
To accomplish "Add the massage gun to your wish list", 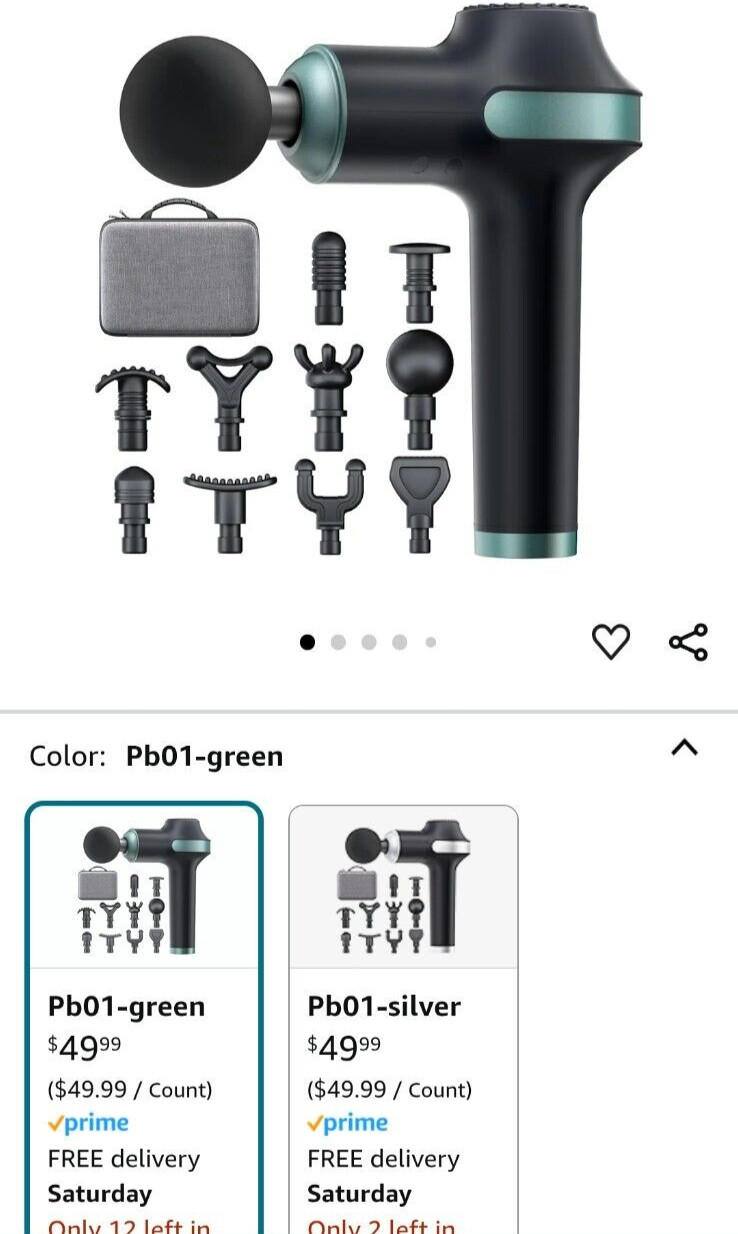I will click(x=610, y=641).
